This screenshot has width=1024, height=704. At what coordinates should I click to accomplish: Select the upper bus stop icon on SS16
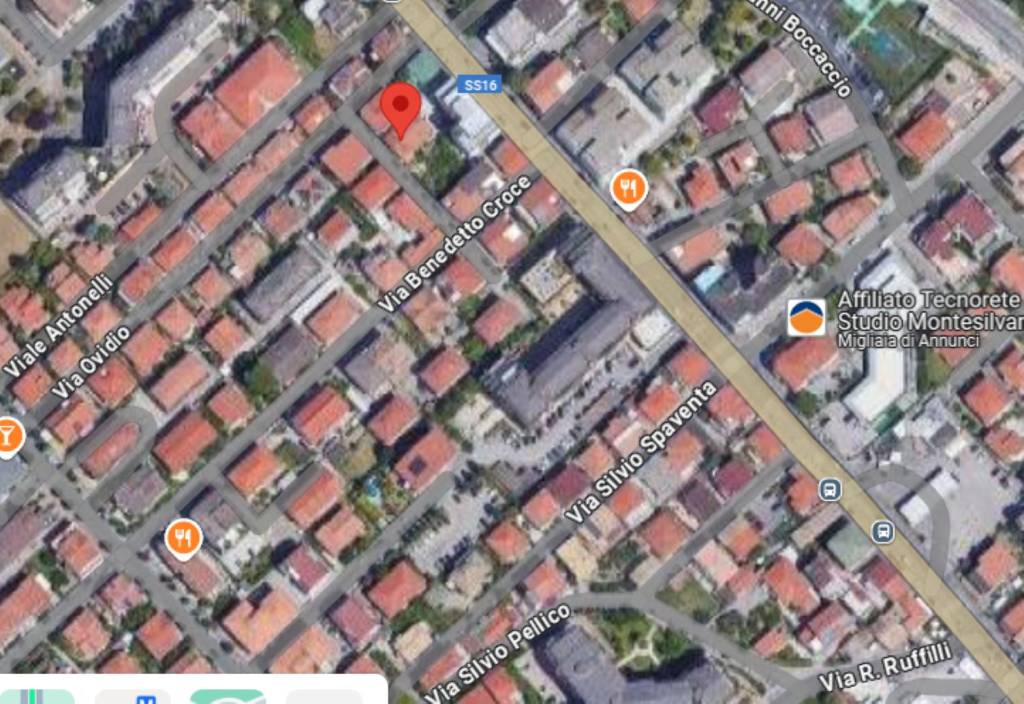click(x=829, y=490)
